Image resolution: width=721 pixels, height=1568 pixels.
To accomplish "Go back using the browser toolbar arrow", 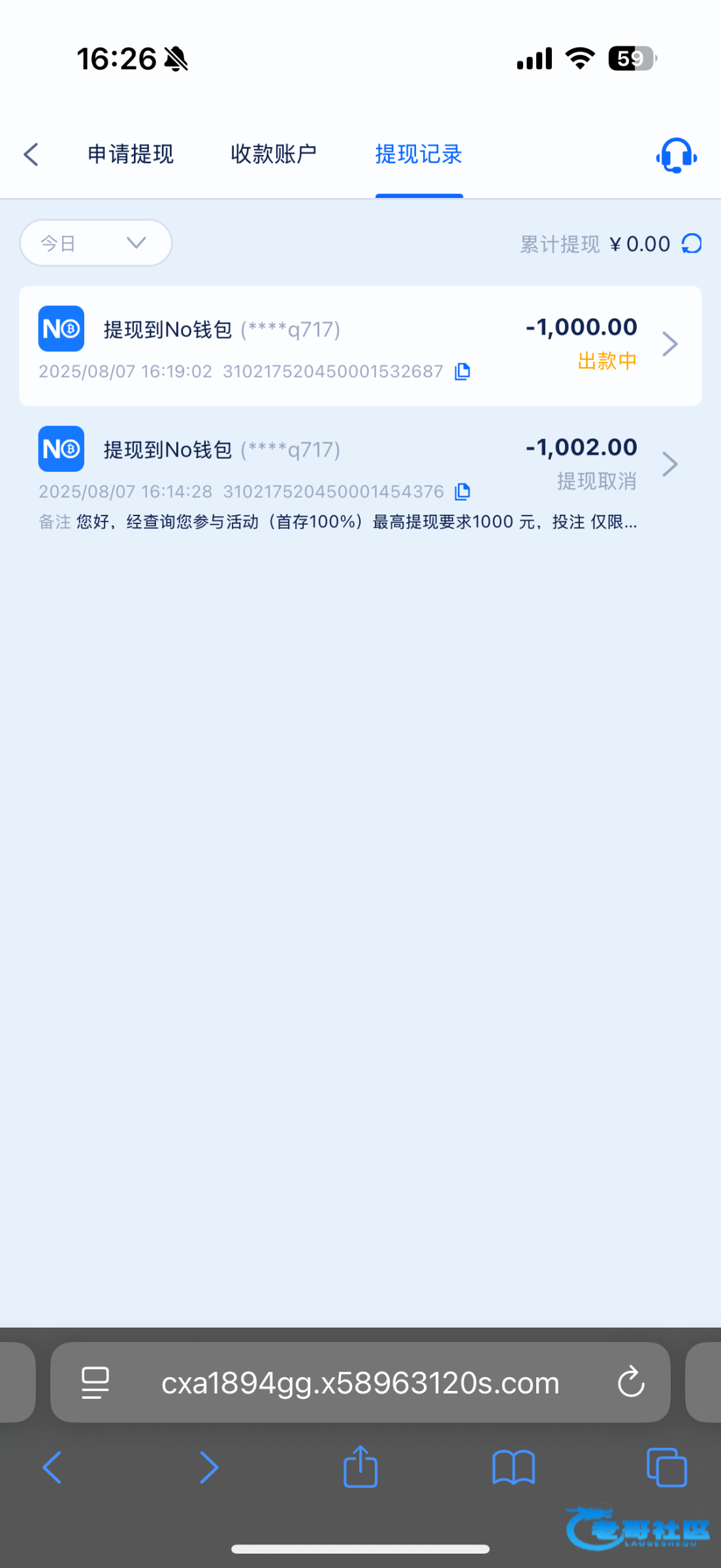I will (52, 1468).
